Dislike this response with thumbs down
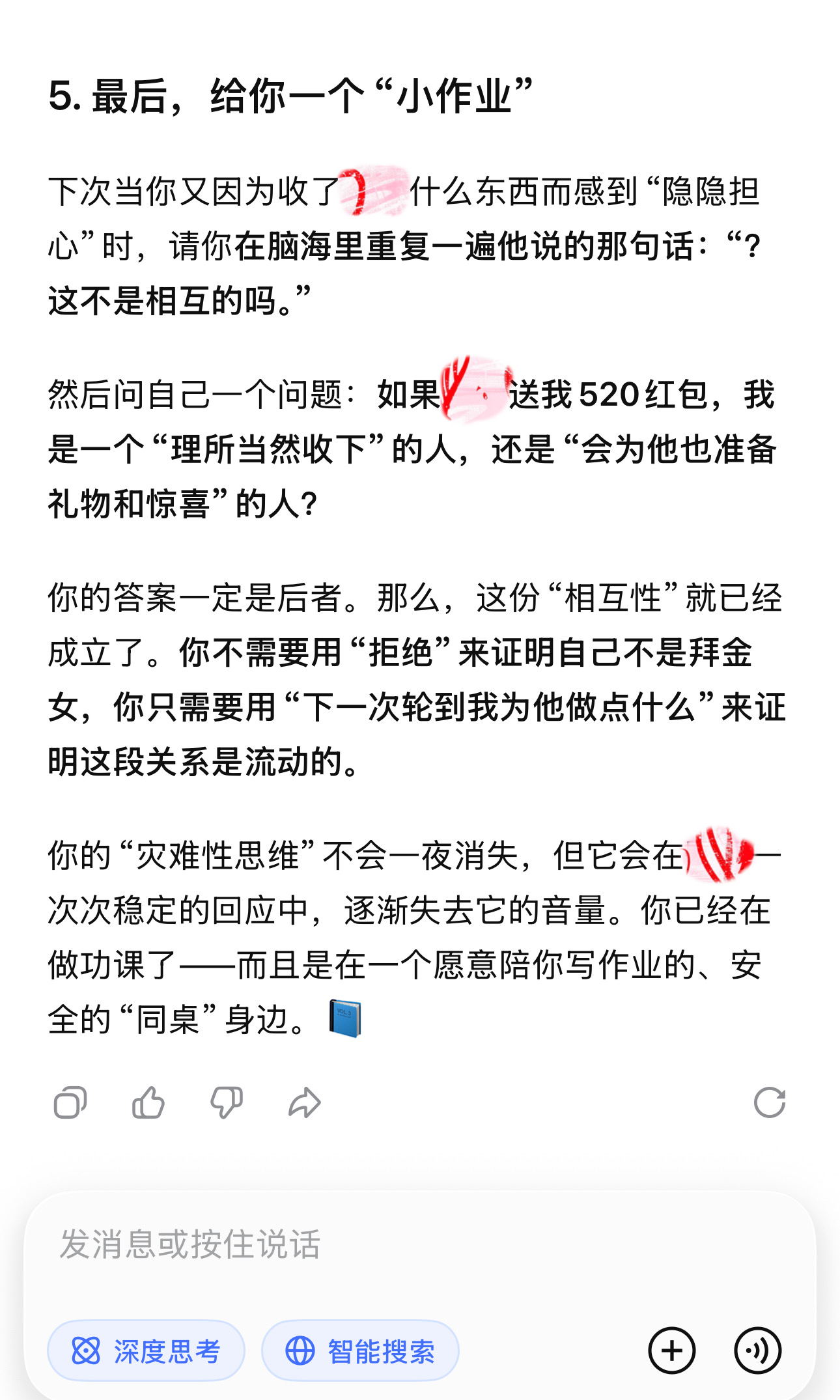Image resolution: width=840 pixels, height=1400 pixels. 227,1102
